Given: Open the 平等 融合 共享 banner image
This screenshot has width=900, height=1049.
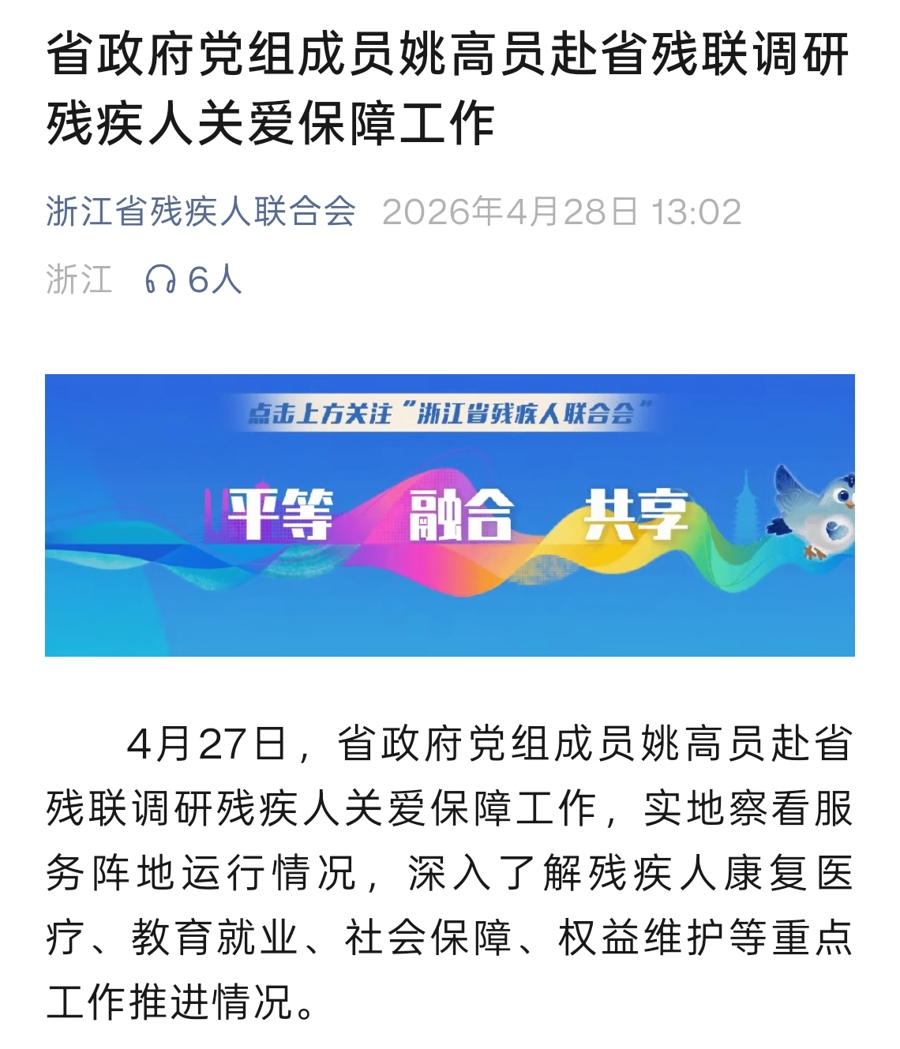Looking at the screenshot, I should tap(449, 515).
